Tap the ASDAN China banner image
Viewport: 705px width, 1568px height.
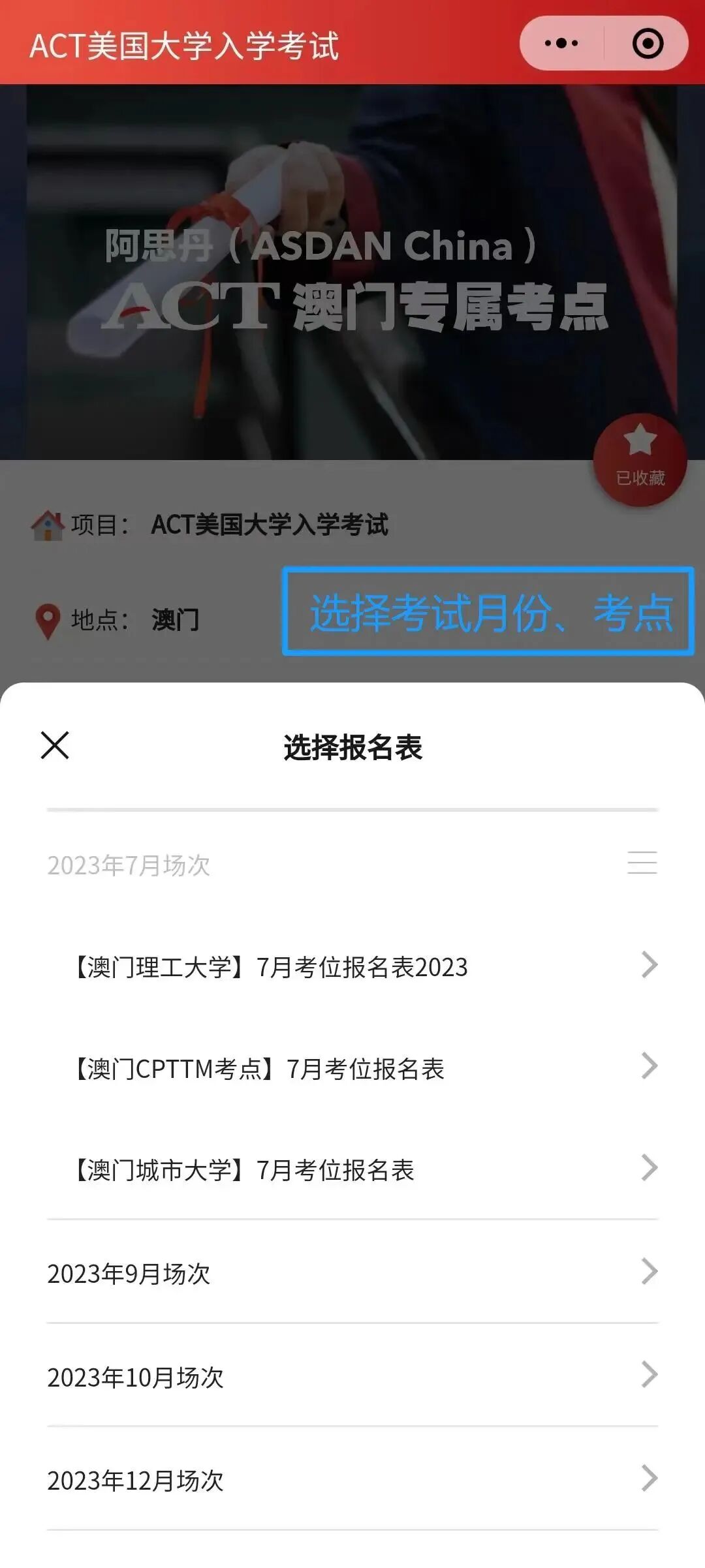click(x=352, y=274)
